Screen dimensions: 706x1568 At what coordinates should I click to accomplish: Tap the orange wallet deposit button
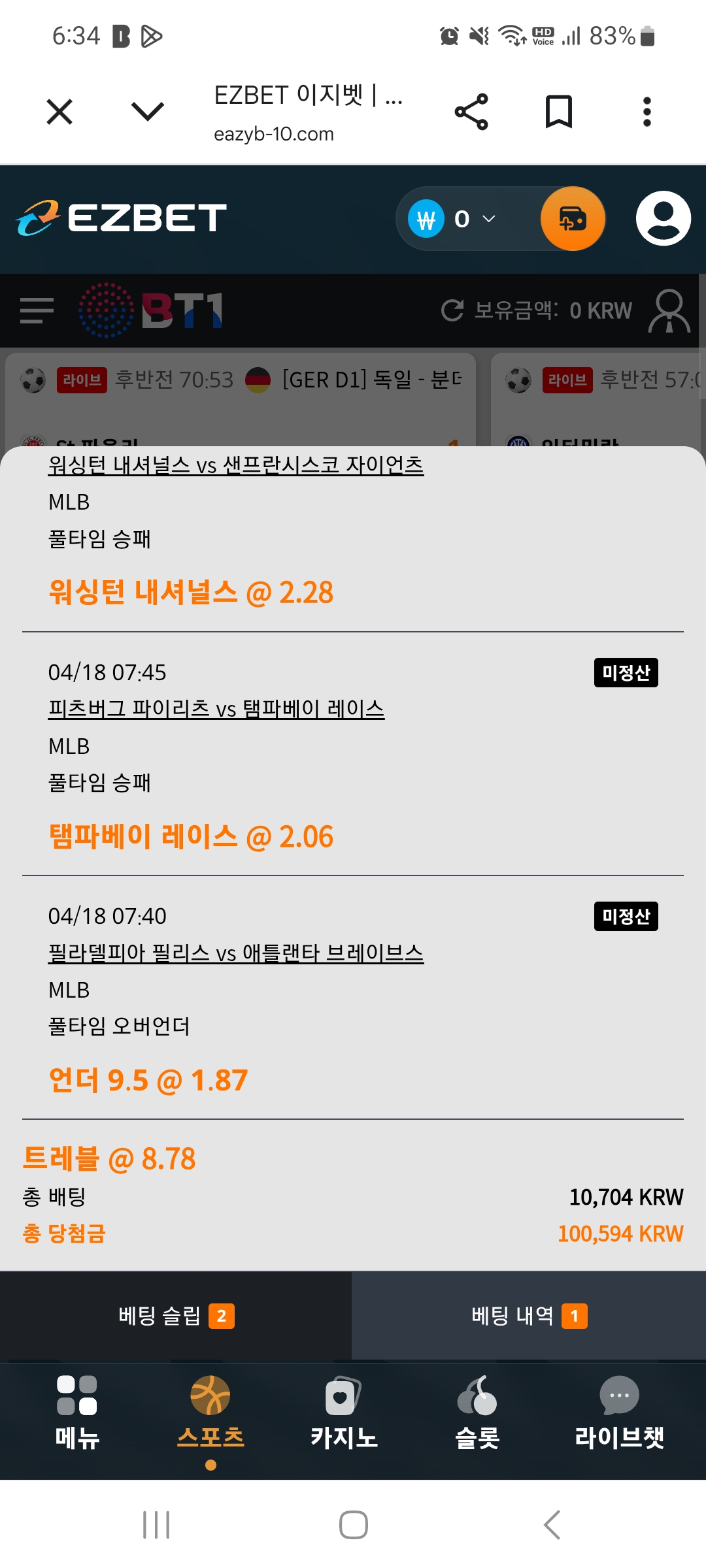click(573, 219)
